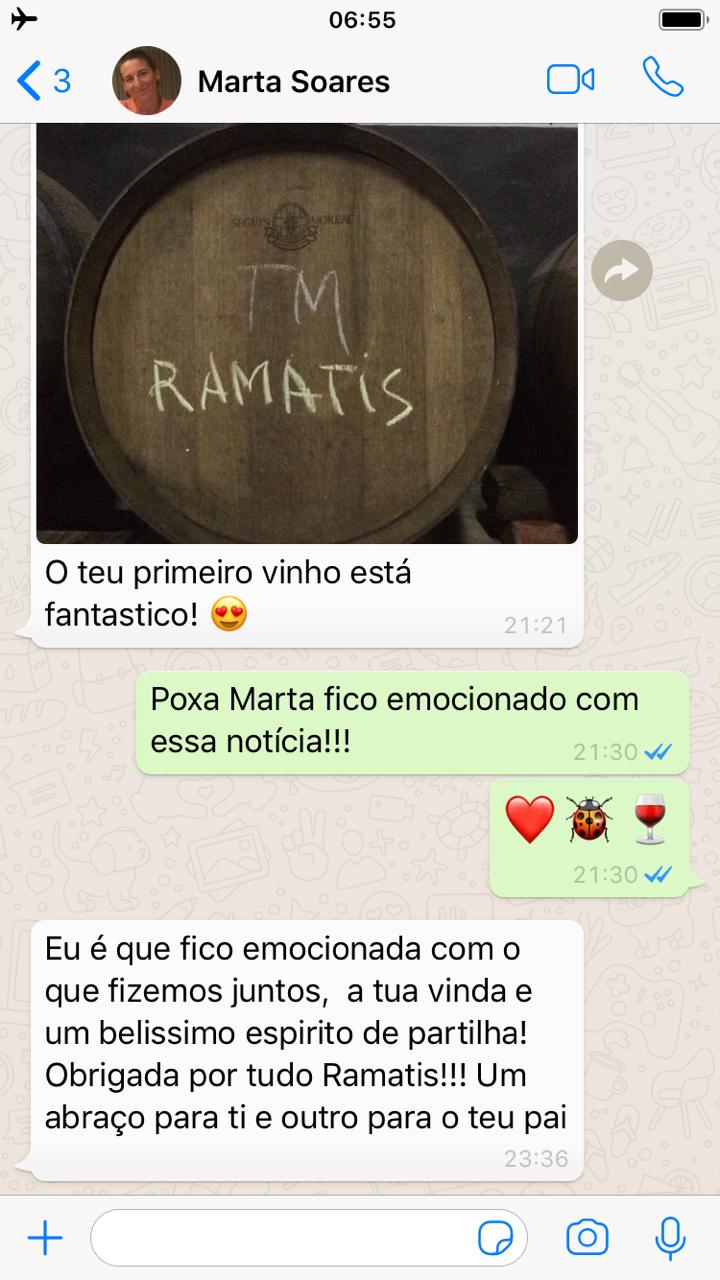Go back to the chats list
This screenshot has width=720, height=1280.
click(44, 81)
